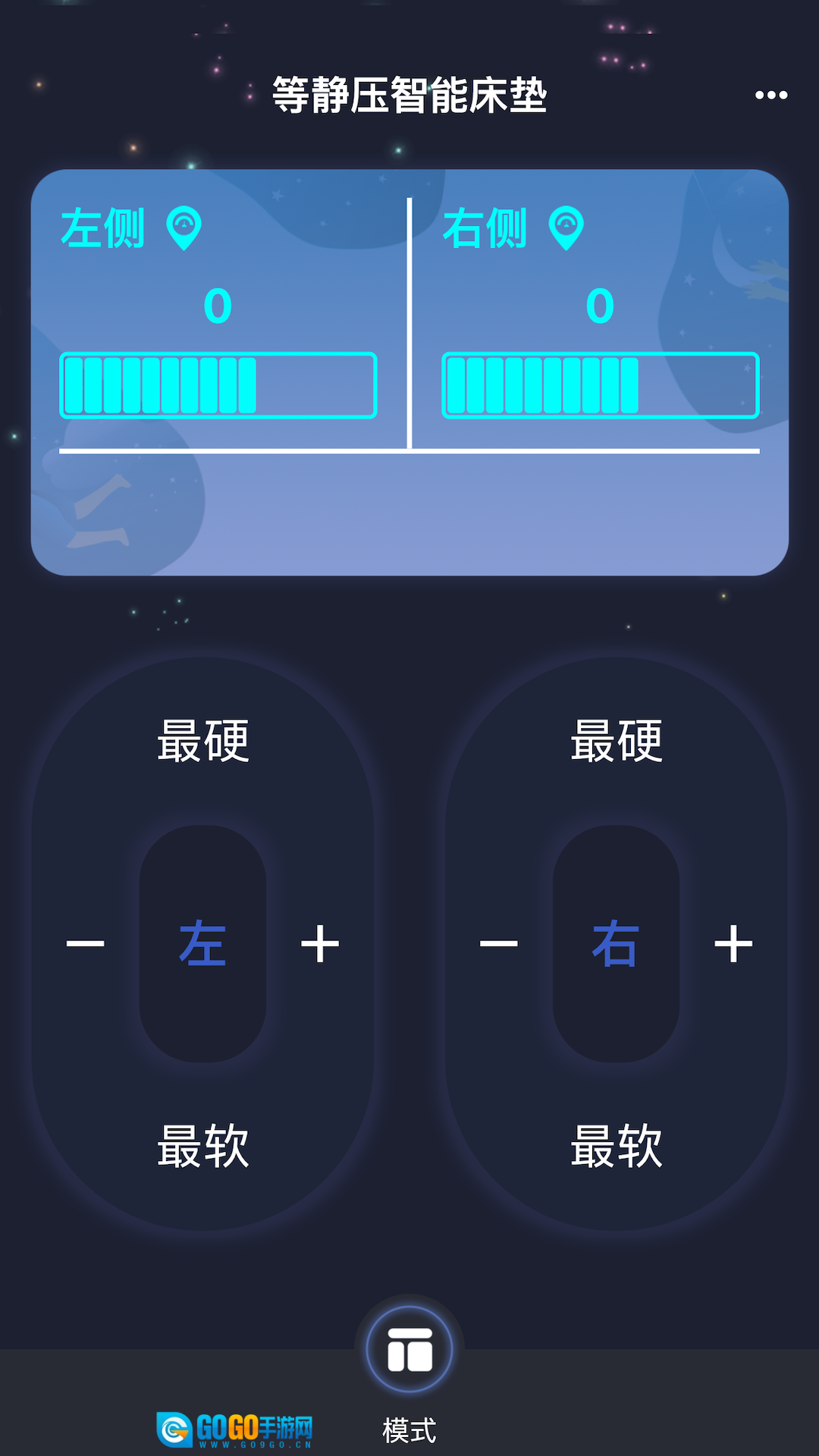The height and width of the screenshot is (1456, 819).
Task: Set left side to 最软 (softest)
Action: (x=202, y=1146)
